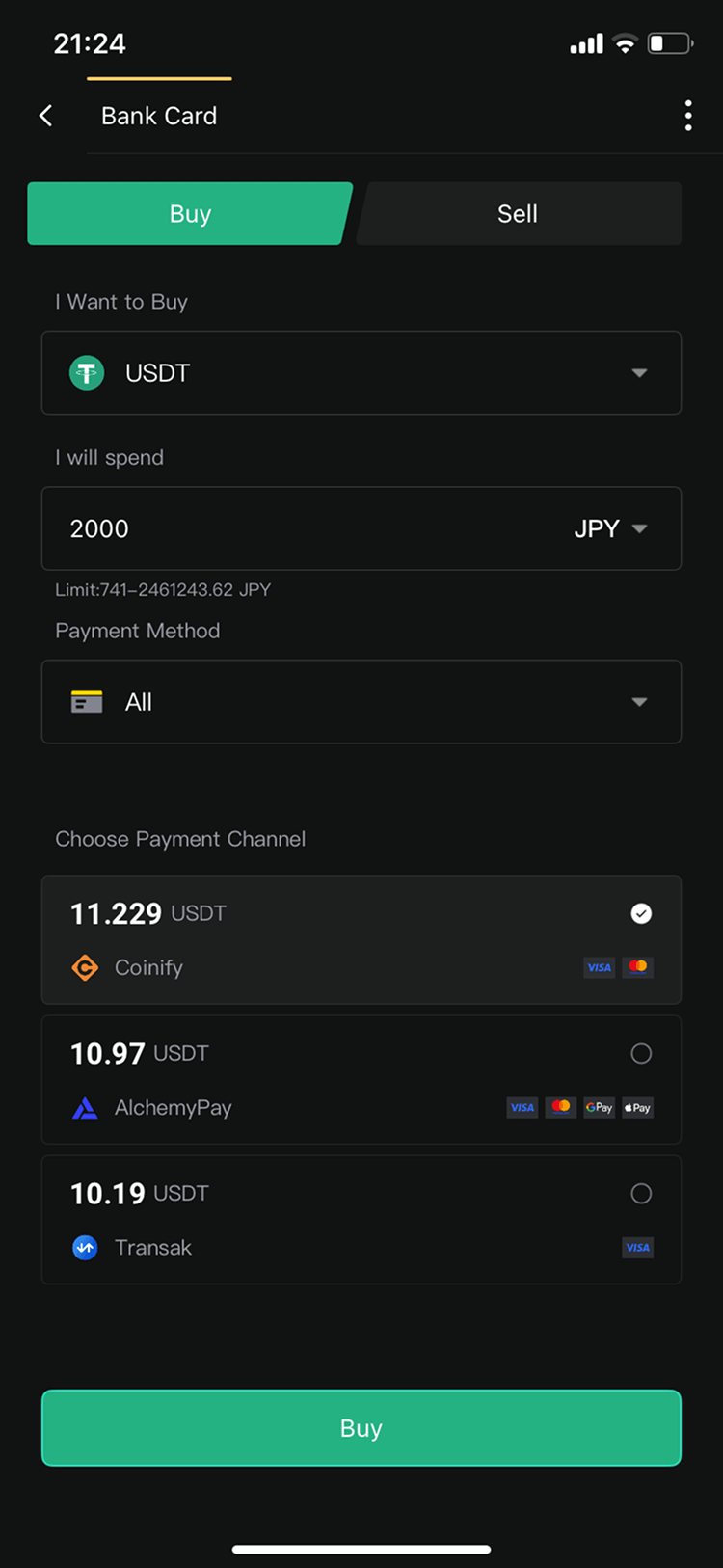
Task: Open the three-dot overflow menu
Action: pos(687,116)
